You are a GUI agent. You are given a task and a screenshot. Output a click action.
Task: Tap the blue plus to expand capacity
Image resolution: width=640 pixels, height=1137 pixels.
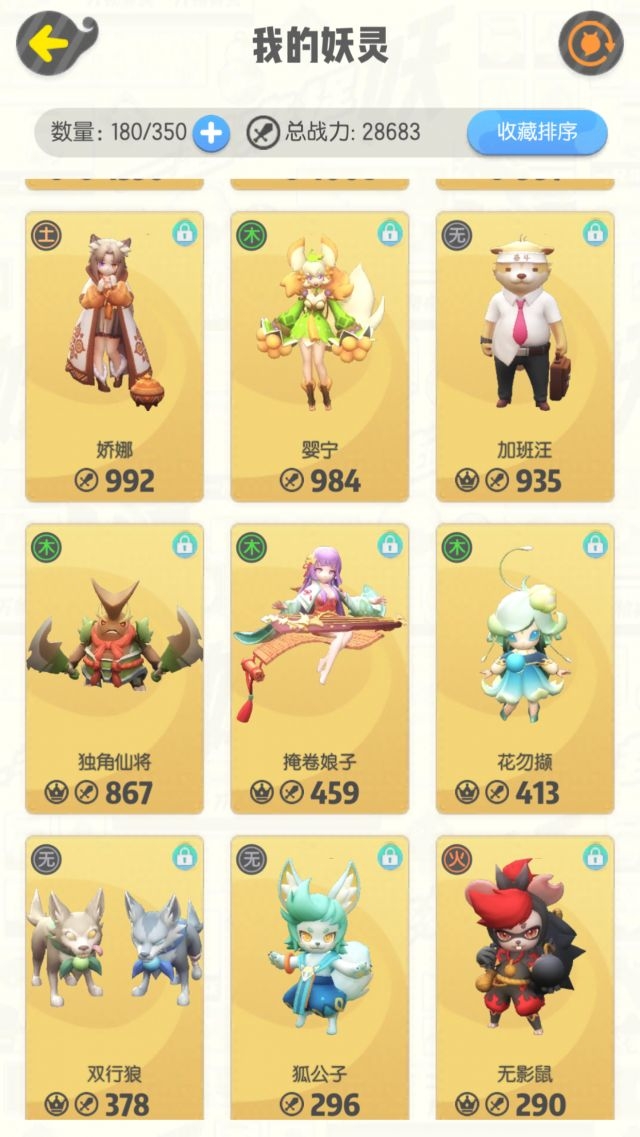point(211,132)
